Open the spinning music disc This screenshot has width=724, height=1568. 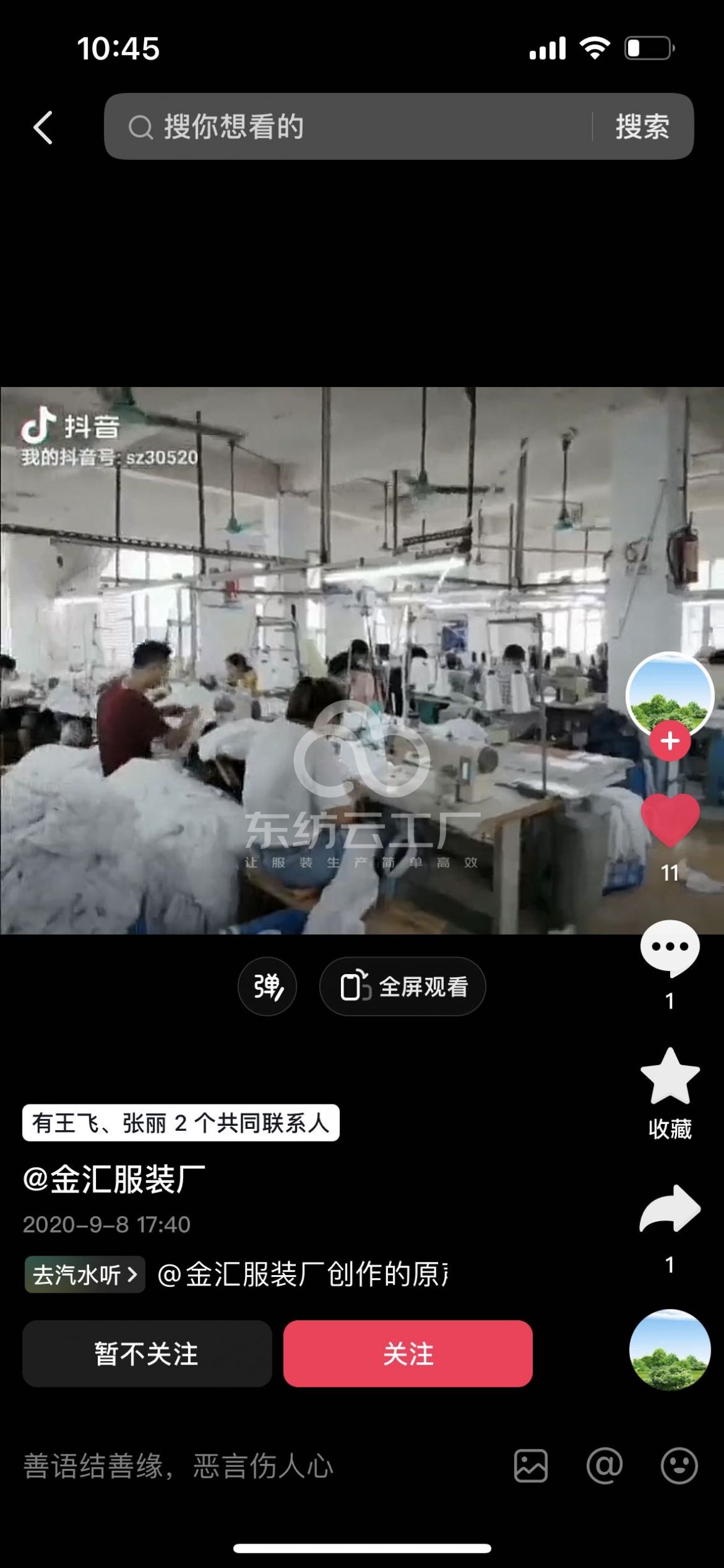(x=669, y=1349)
